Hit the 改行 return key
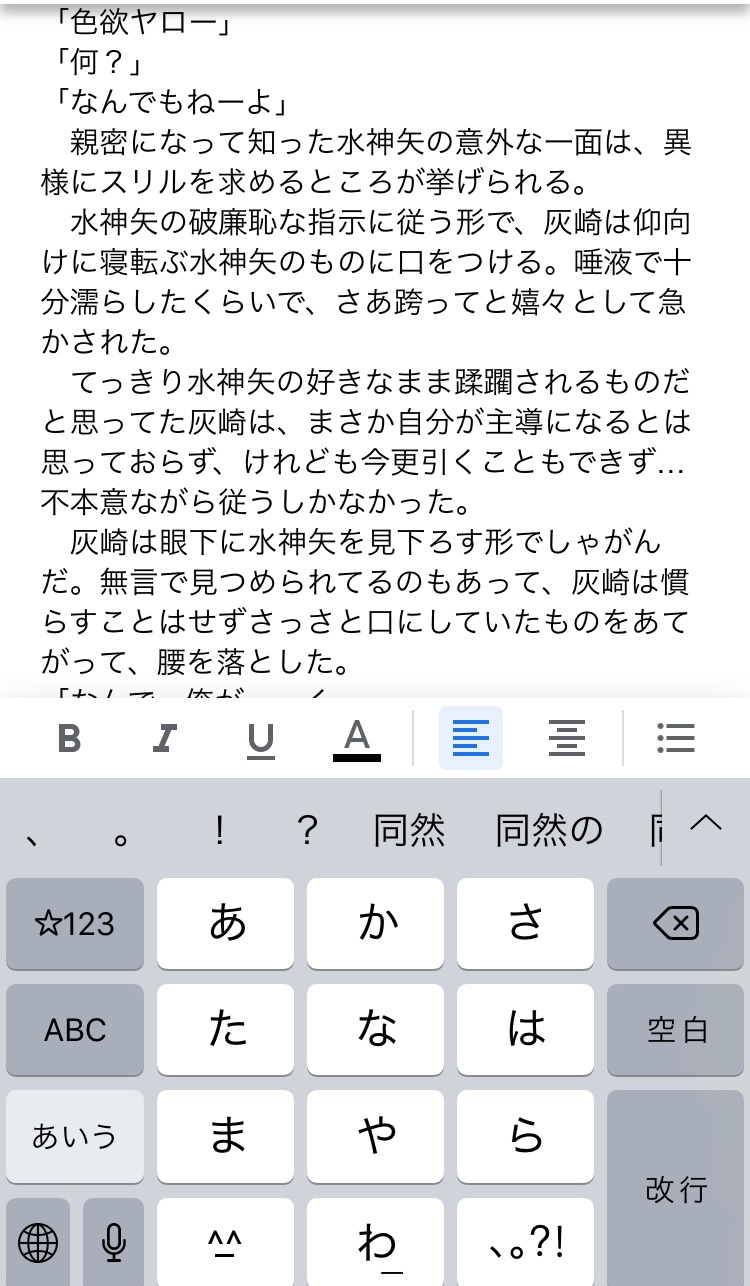This screenshot has width=750, height=1286. 677,1188
